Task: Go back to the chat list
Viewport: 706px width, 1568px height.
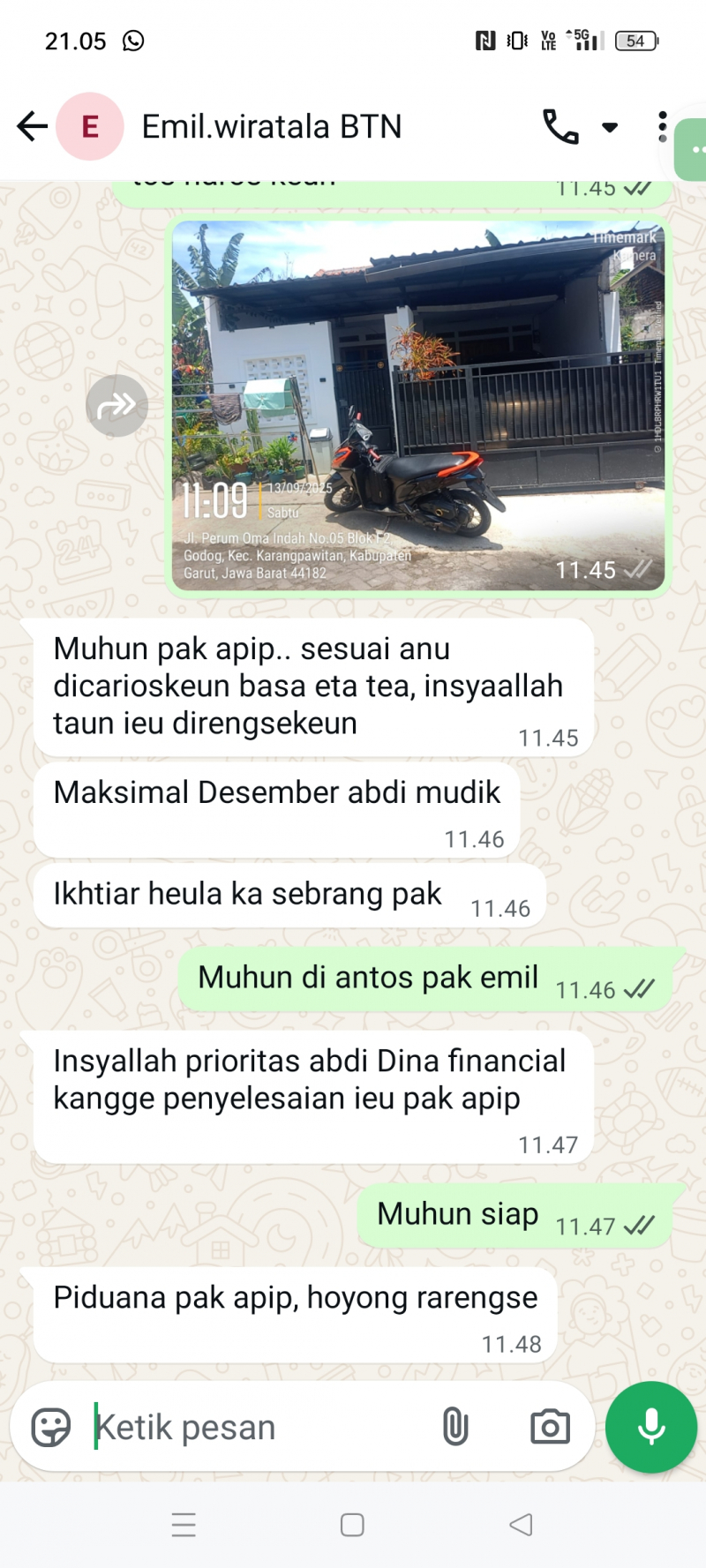Action: (32, 126)
